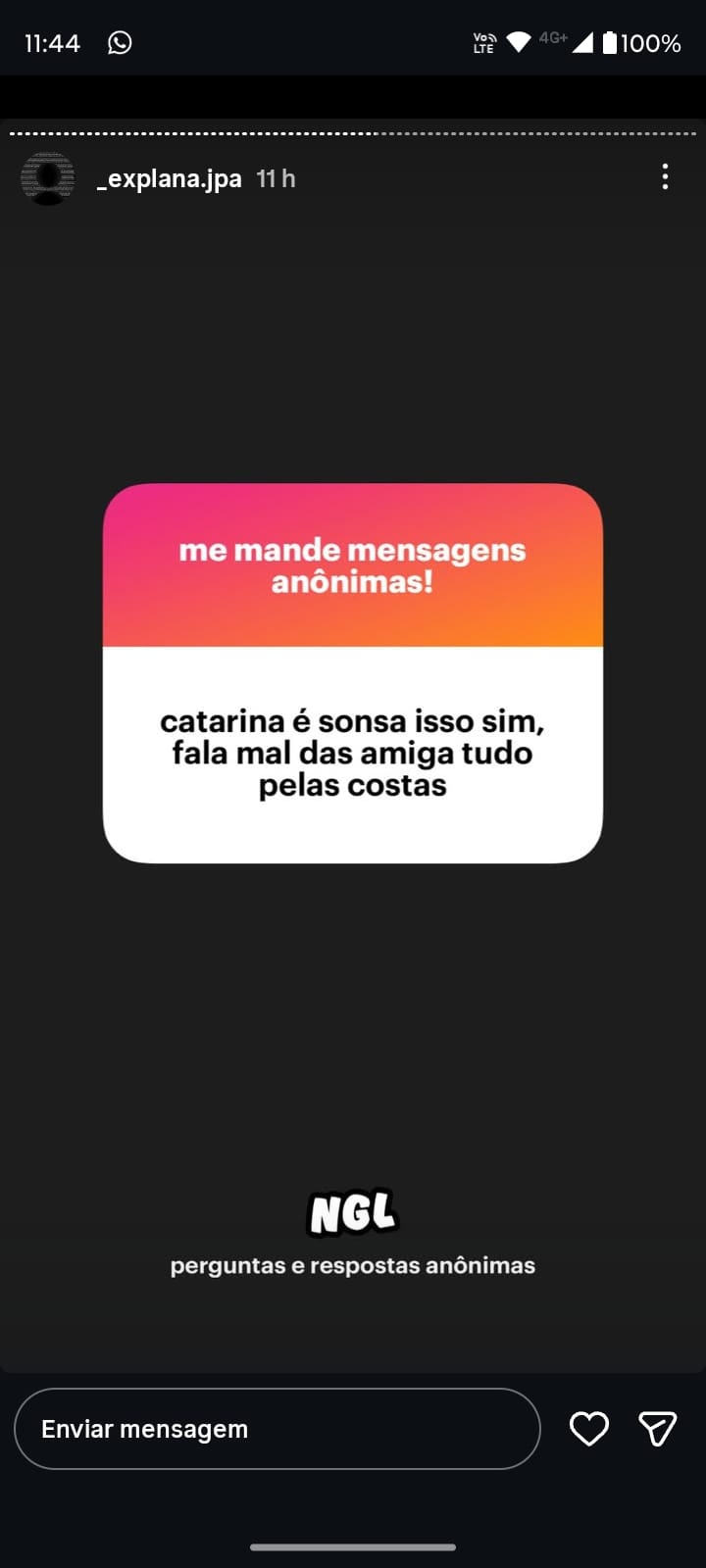Image resolution: width=706 pixels, height=1568 pixels.
Task: Open _explana.jpa profile picture
Action: pos(47,178)
